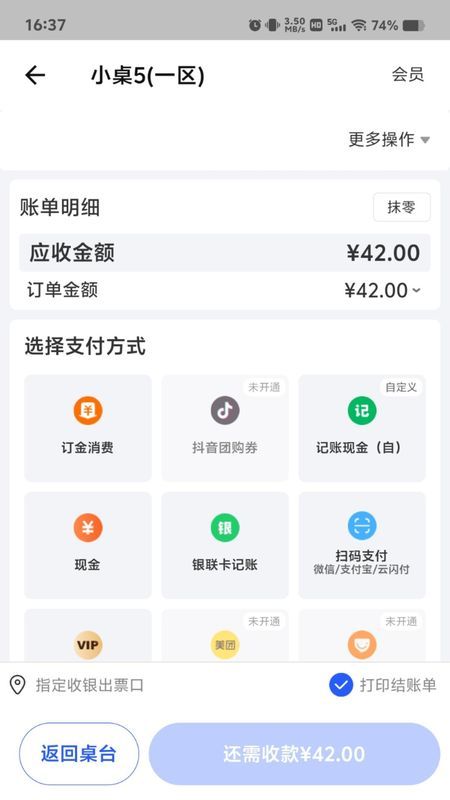The image size is (450, 800).
Task: Select 记账现金(自) payment method
Action: (x=362, y=428)
